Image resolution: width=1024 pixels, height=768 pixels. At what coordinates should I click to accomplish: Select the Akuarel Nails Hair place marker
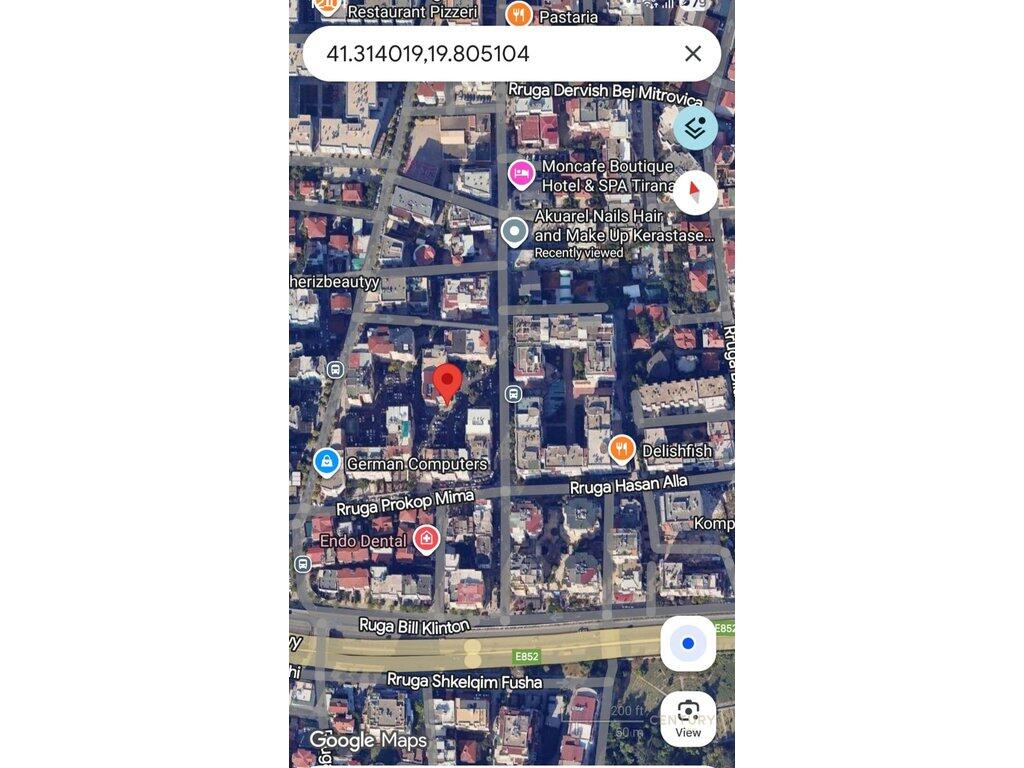click(514, 232)
